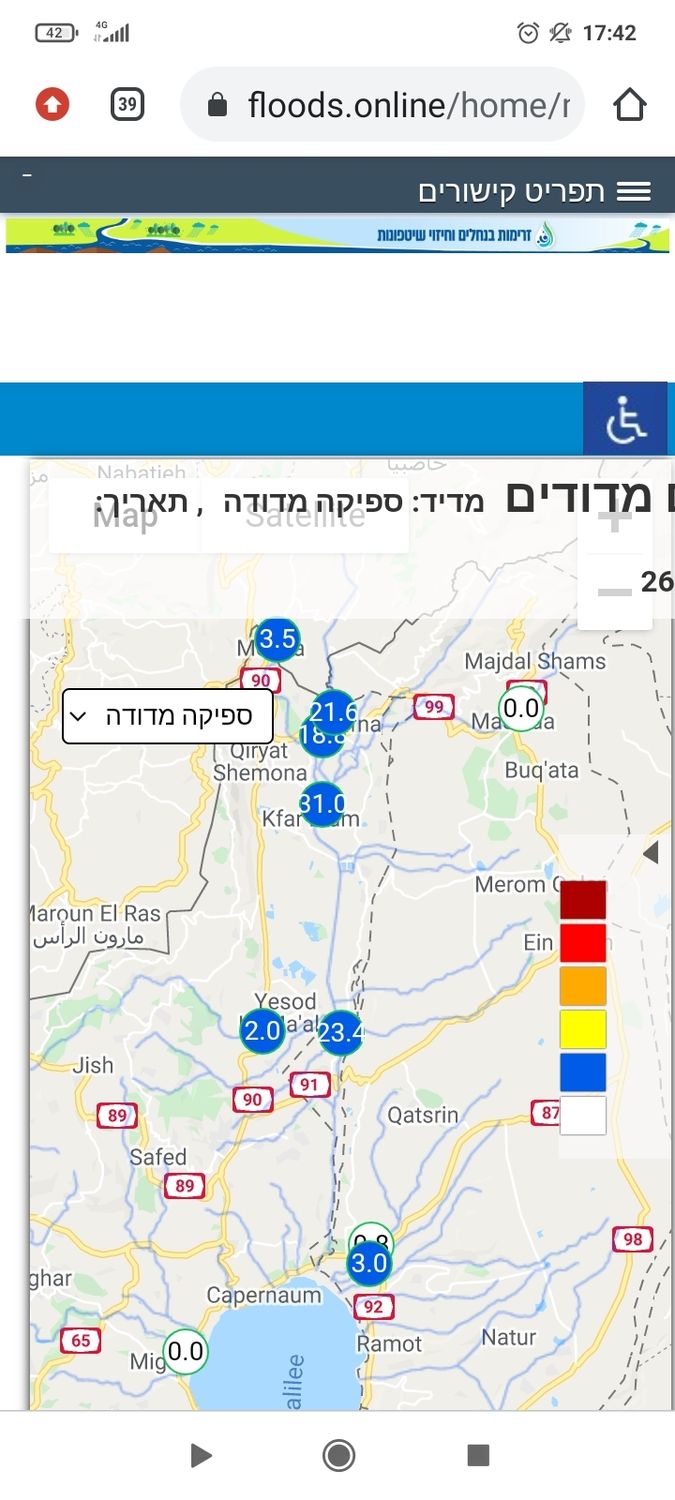Open the accessibility wheelchair options
The height and width of the screenshot is (1500, 675).
coord(626,420)
